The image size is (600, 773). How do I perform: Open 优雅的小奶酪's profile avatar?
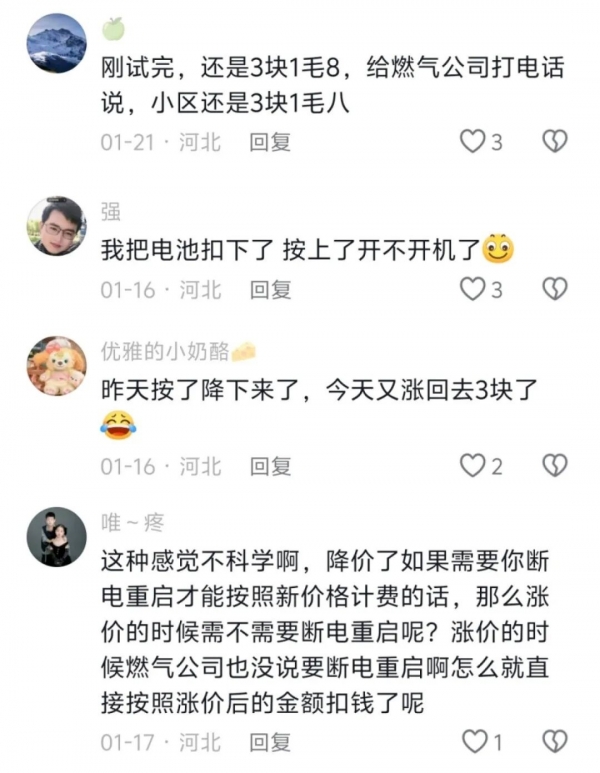[56, 365]
